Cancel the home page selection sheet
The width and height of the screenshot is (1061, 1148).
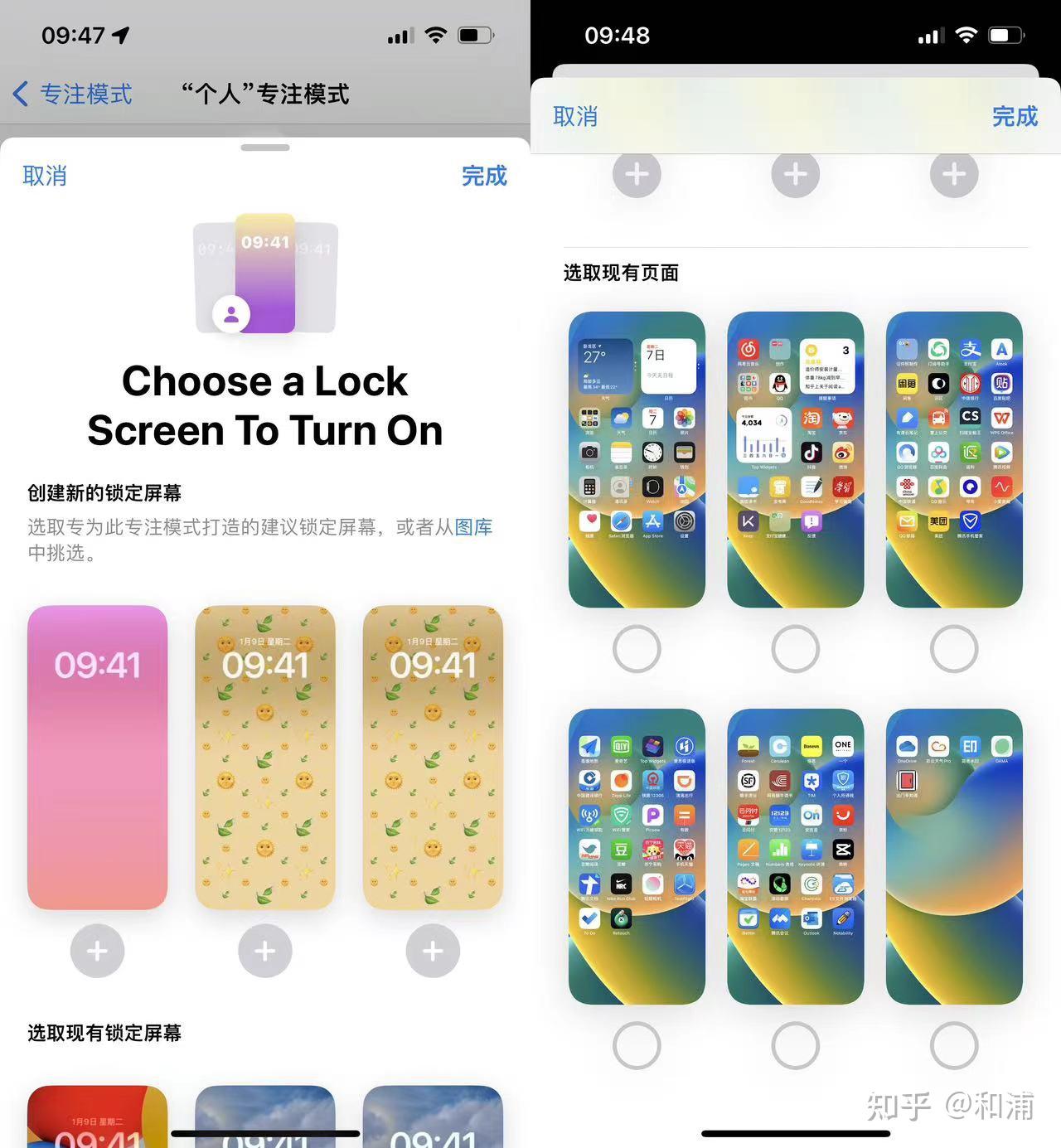(x=575, y=117)
